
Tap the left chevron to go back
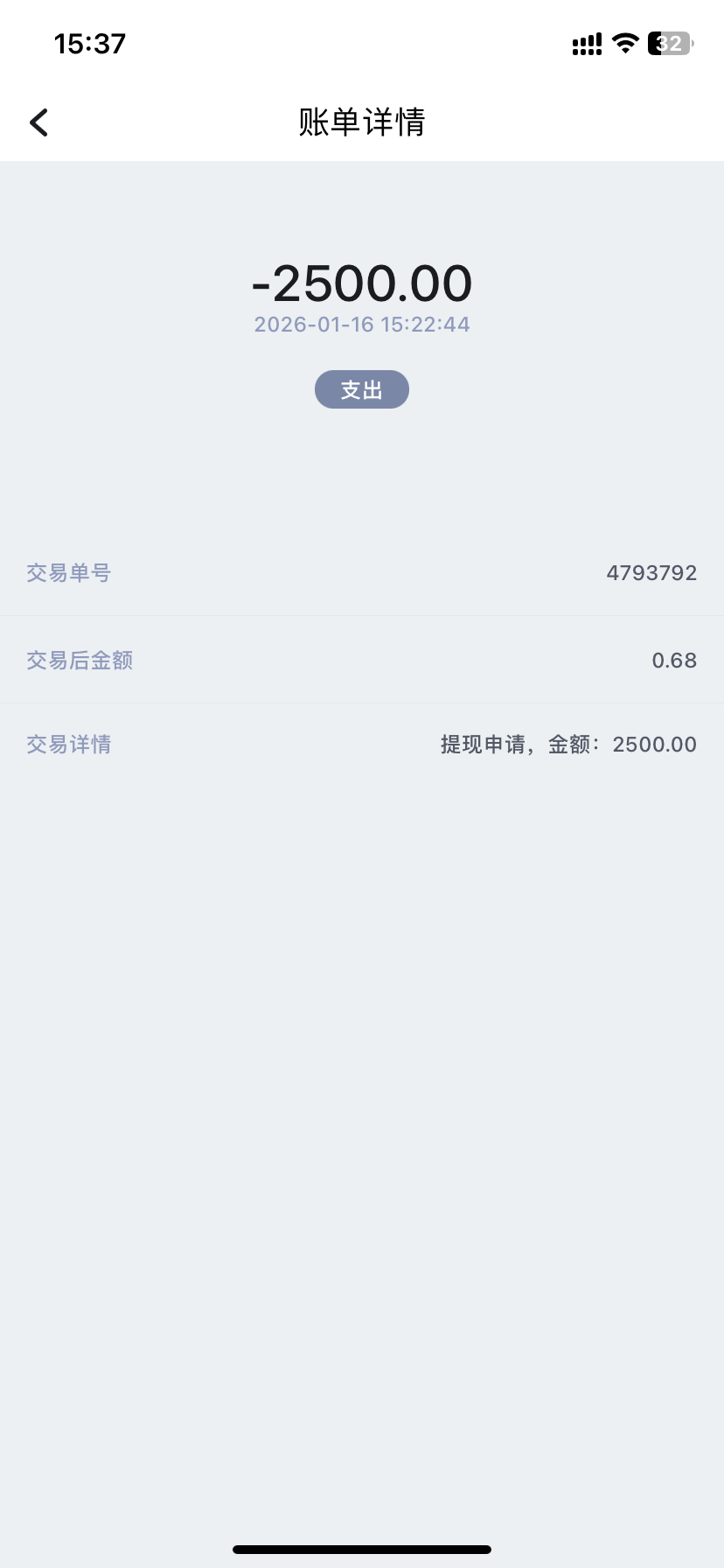click(38, 122)
